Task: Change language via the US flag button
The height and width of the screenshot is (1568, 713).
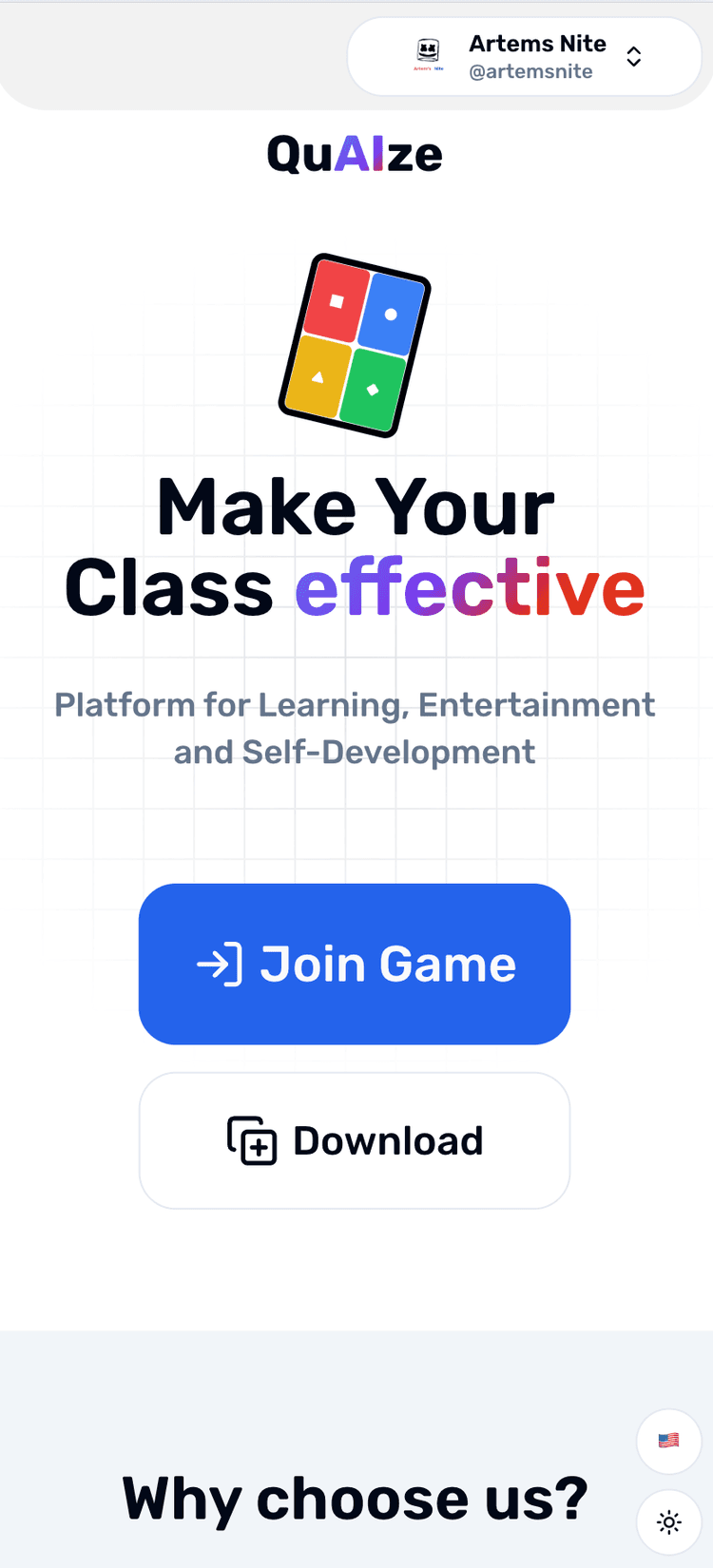Action: [668, 1441]
